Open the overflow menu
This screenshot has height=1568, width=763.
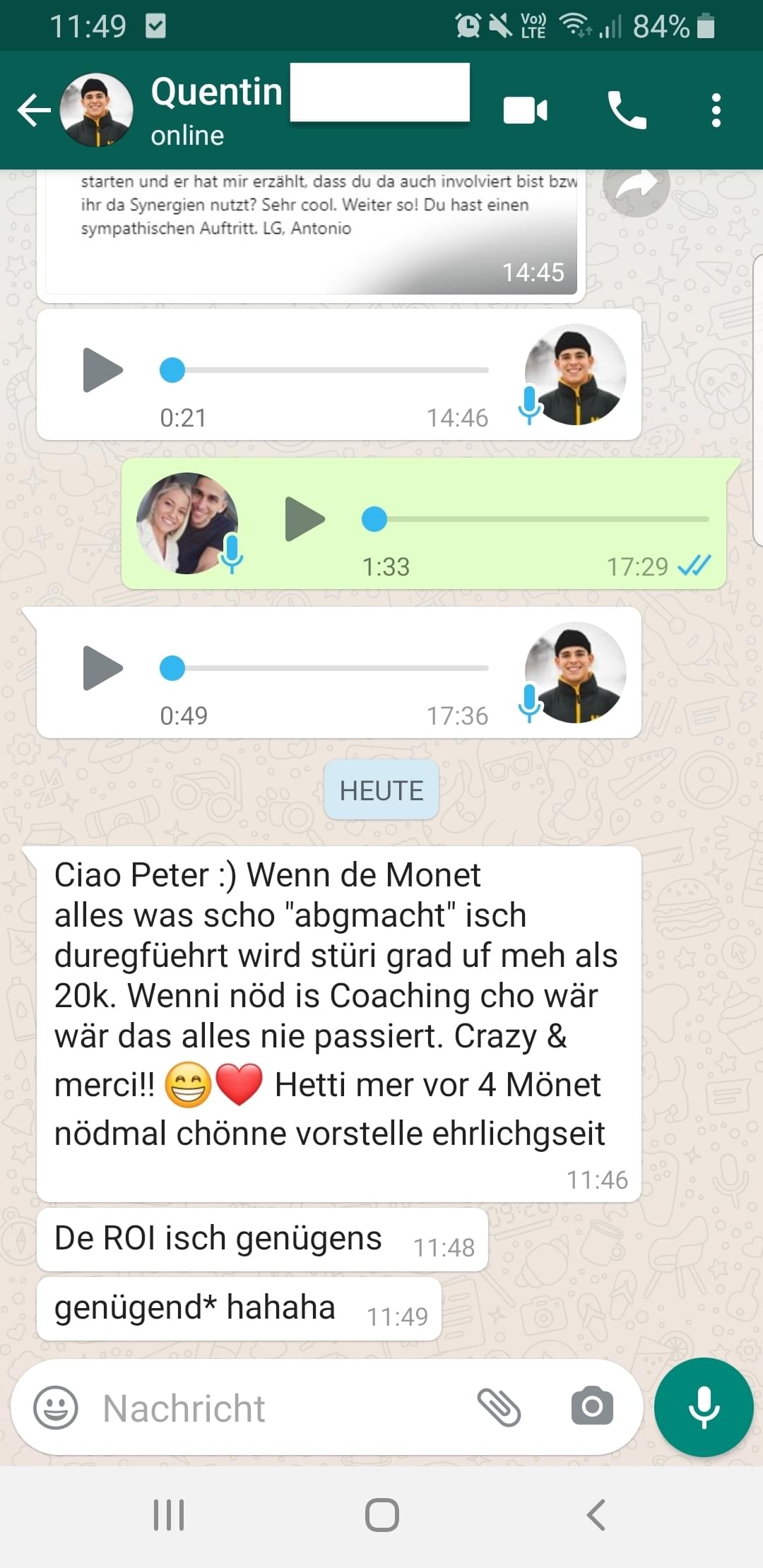click(716, 111)
